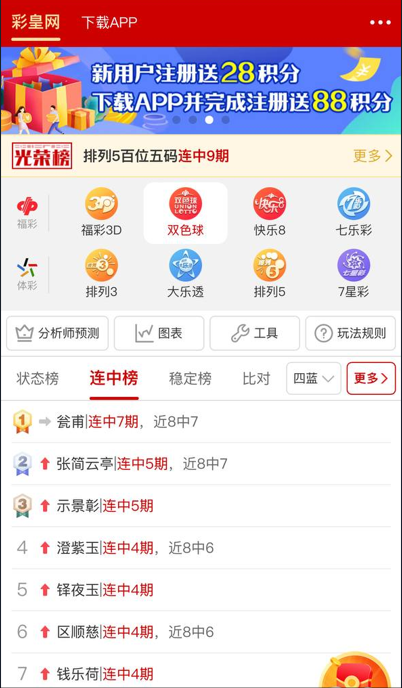Open the 下载APP tab
This screenshot has height=688, width=402.
coord(109,22)
